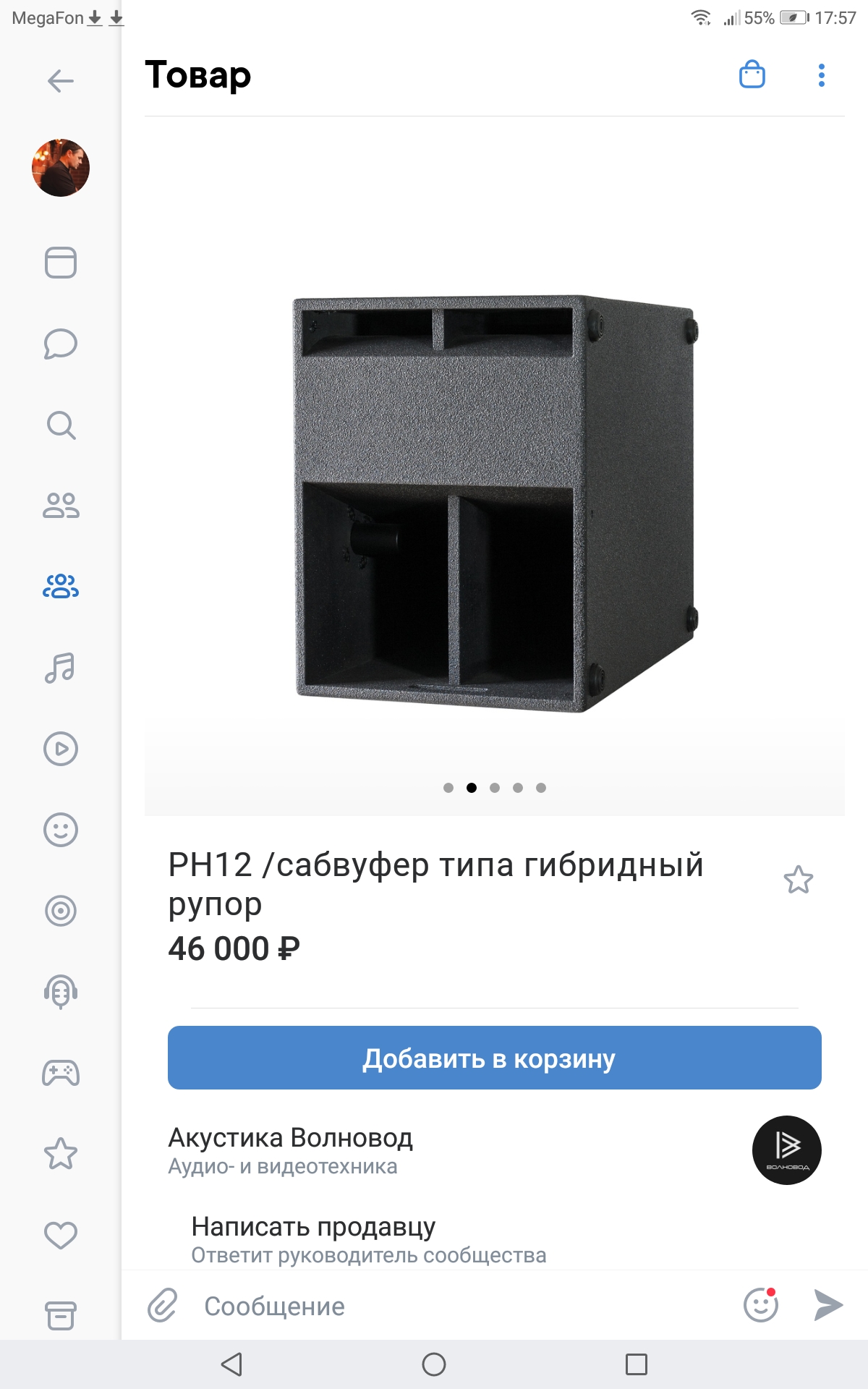Open messages in the sidebar
Viewport: 868px width, 1389px height.
(61, 344)
